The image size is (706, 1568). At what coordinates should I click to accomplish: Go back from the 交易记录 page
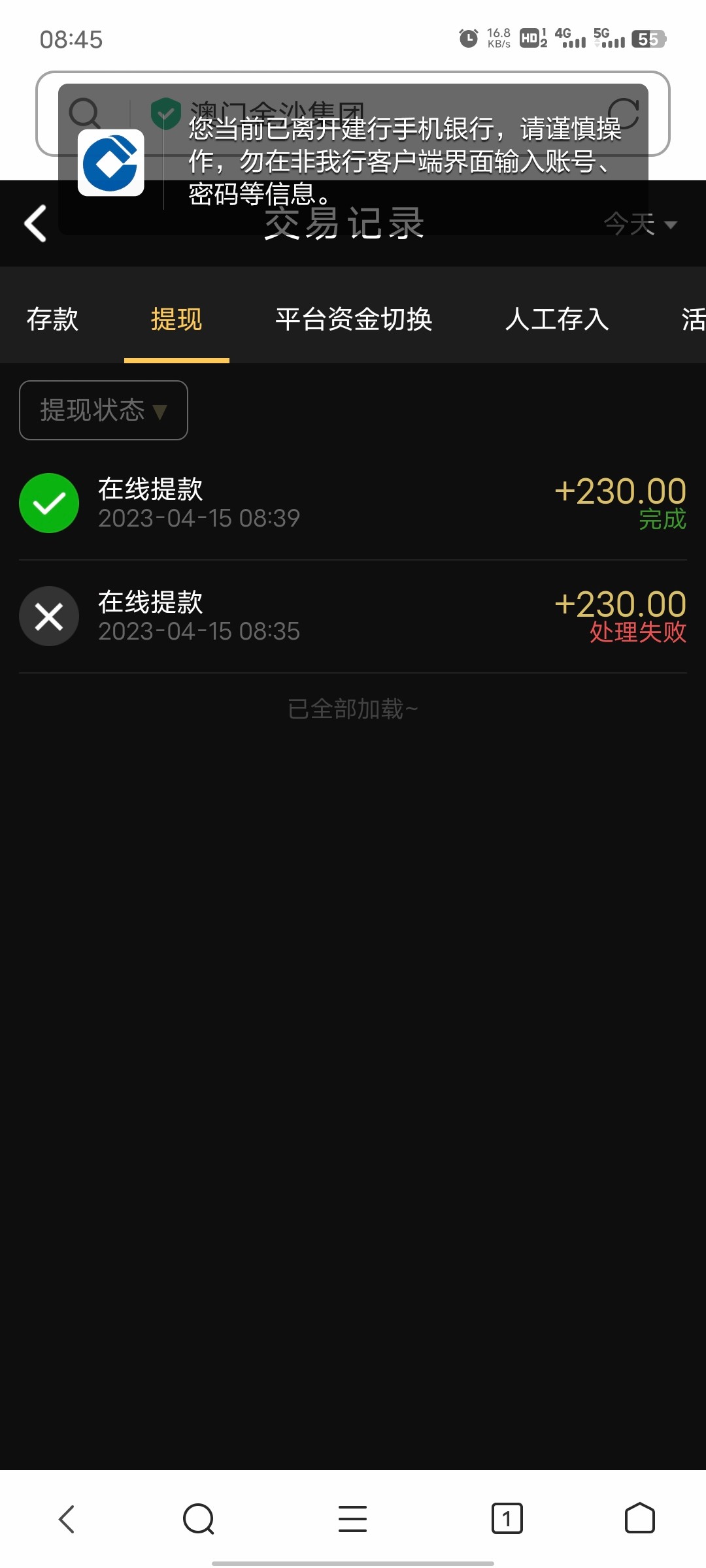35,223
